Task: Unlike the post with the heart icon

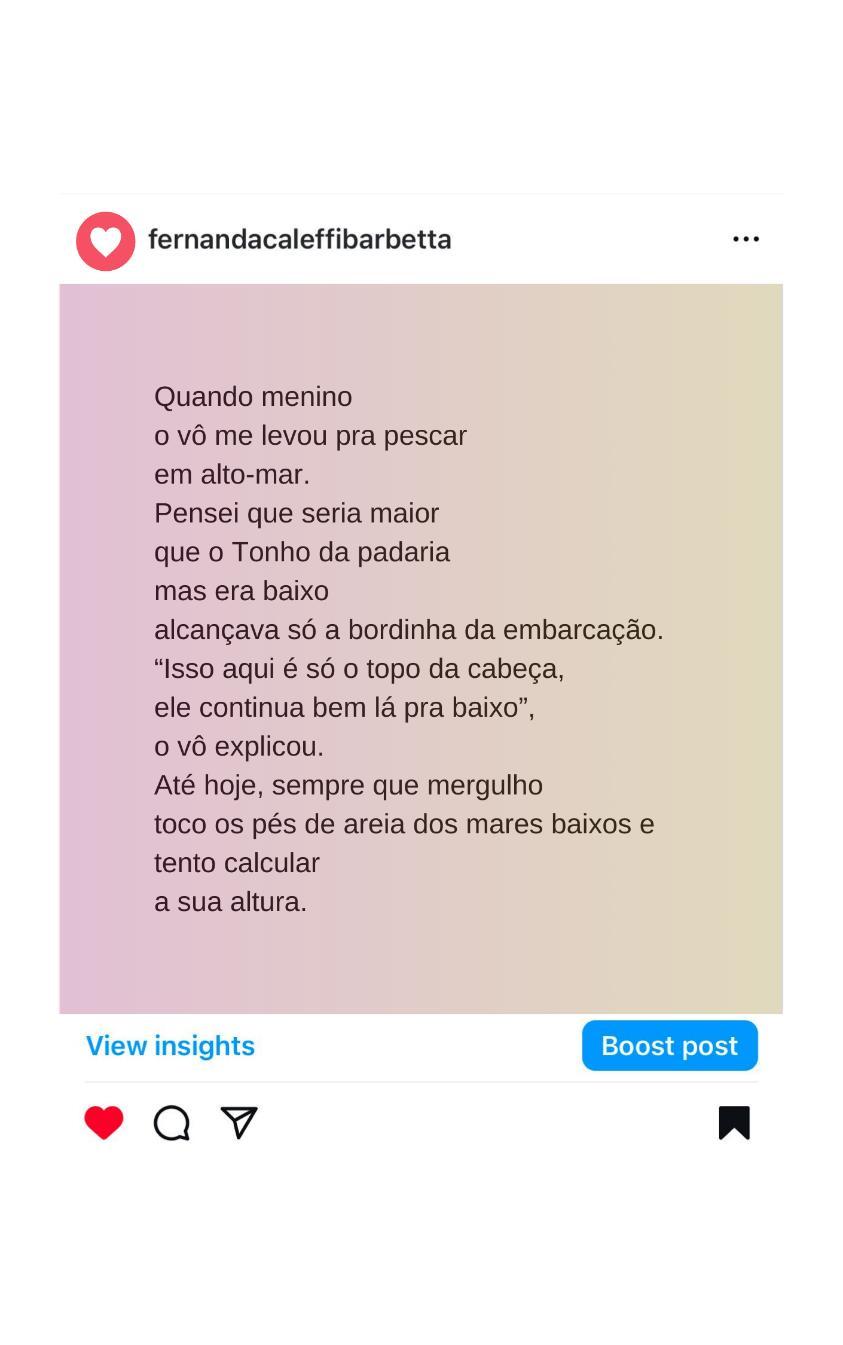Action: (104, 1122)
